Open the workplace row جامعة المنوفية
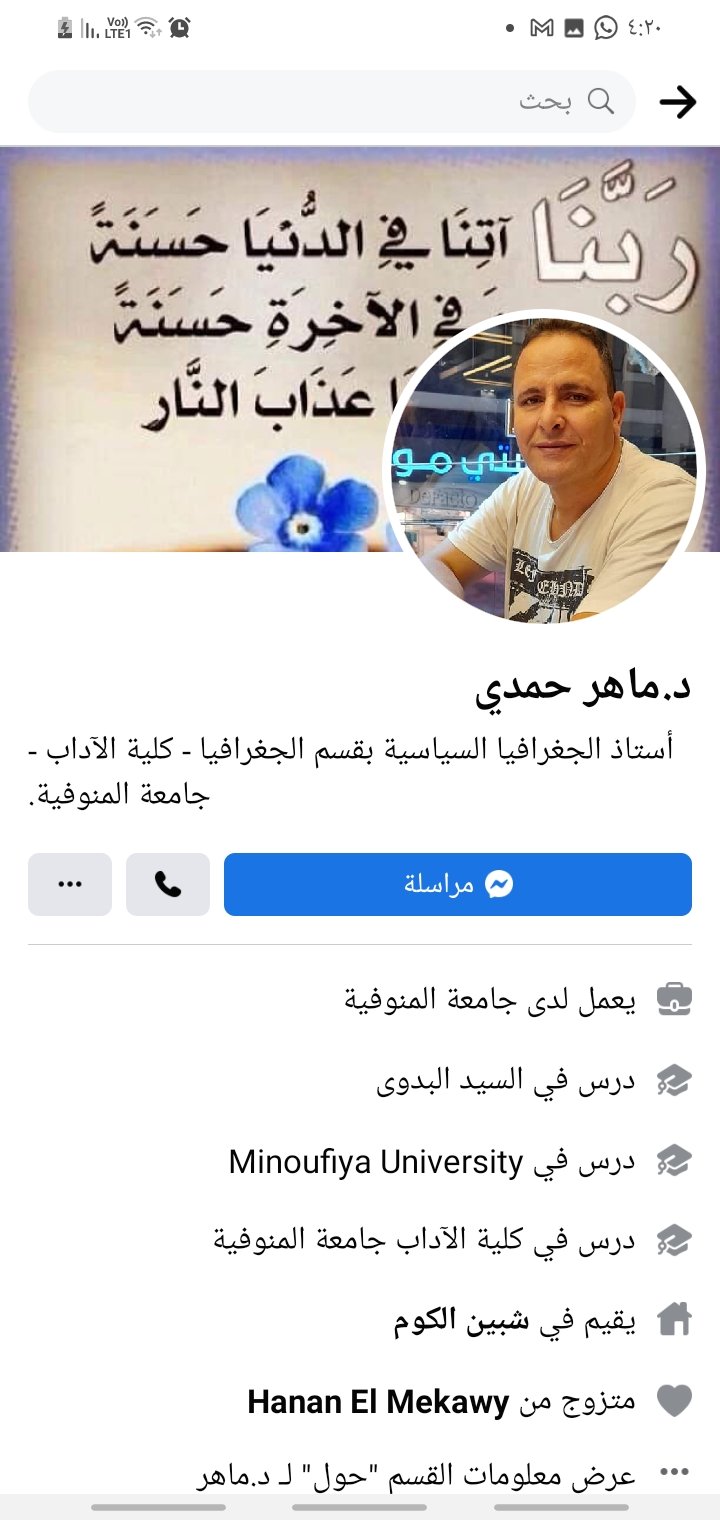The height and width of the screenshot is (1520, 720). tap(490, 998)
